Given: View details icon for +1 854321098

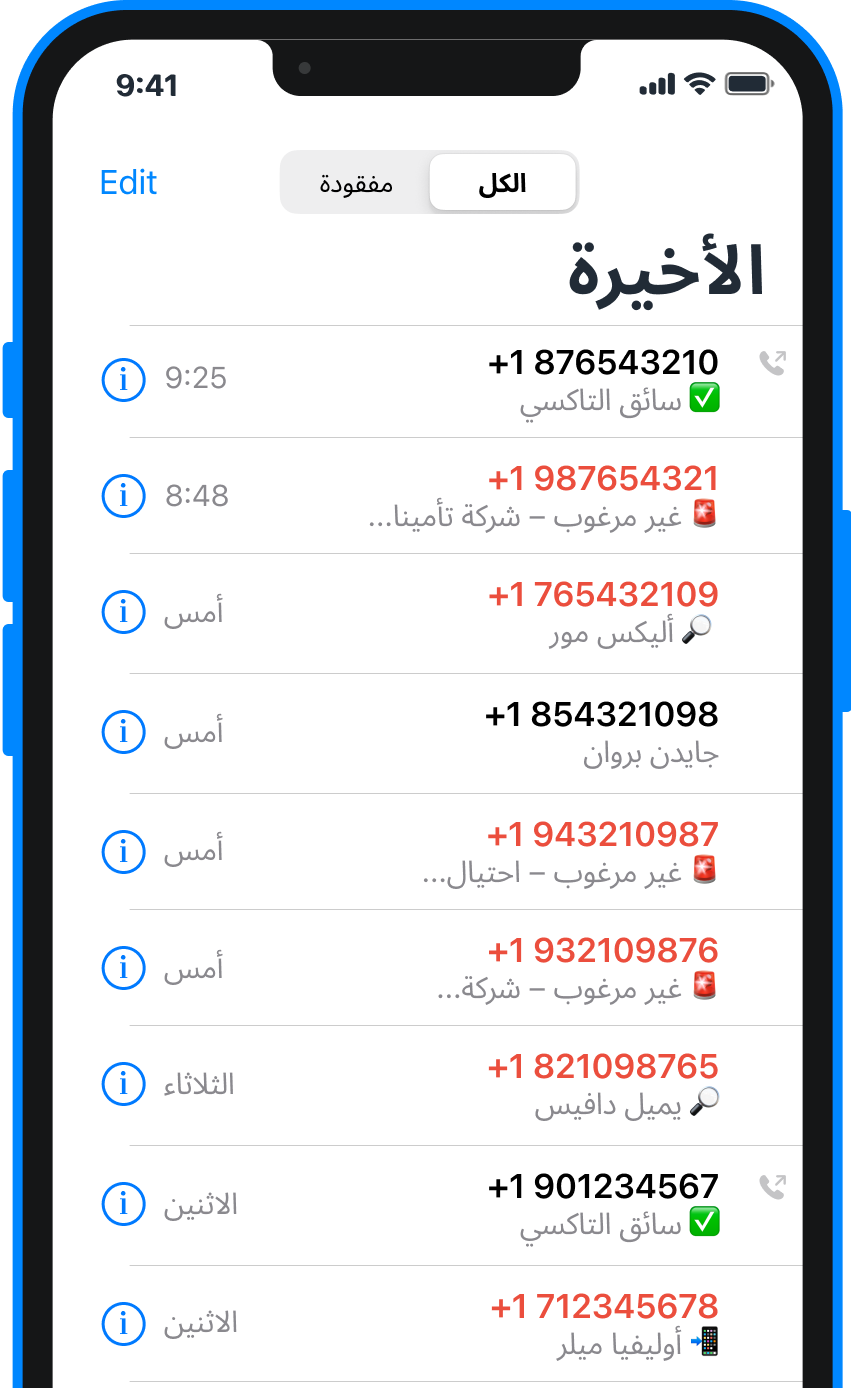Looking at the screenshot, I should click(124, 733).
